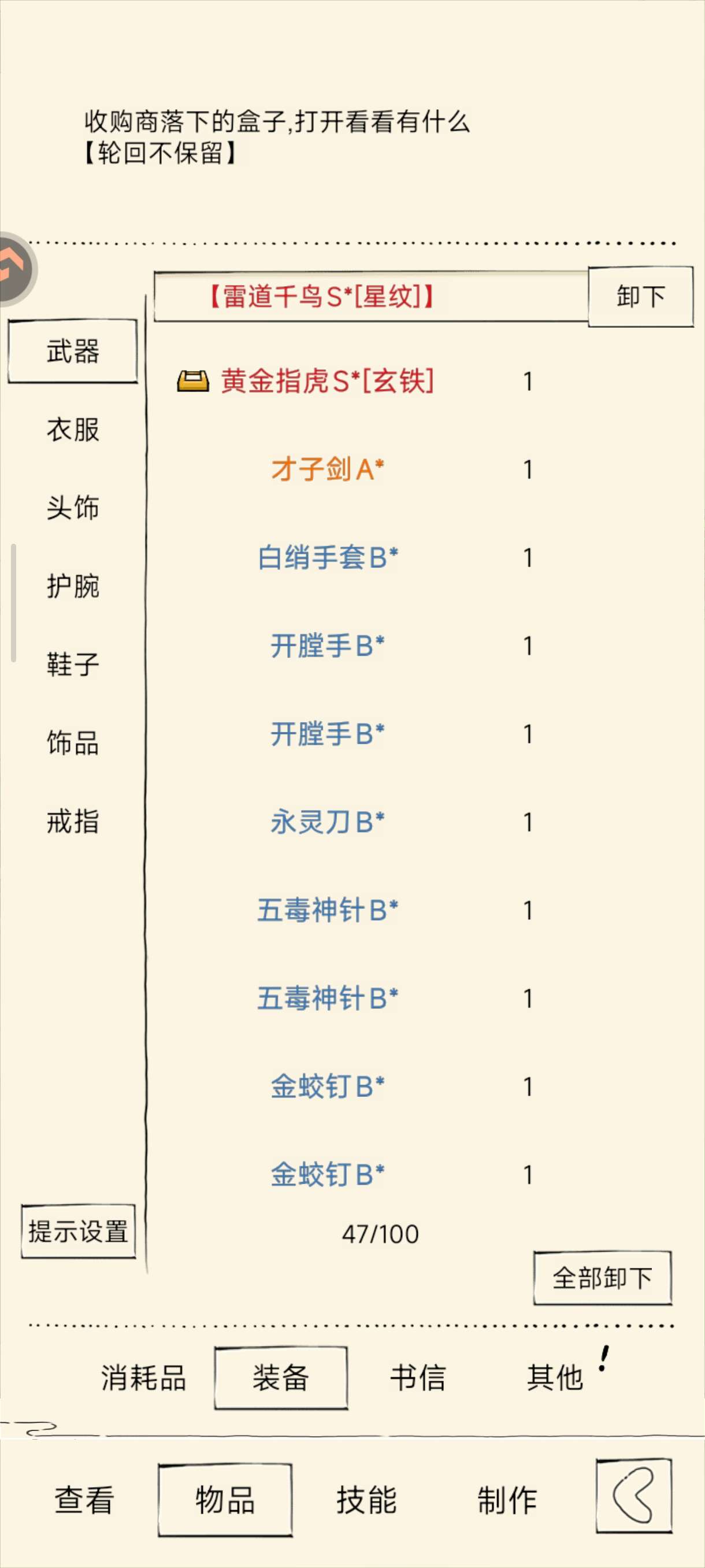The width and height of the screenshot is (705, 1568).
Task: Switch to the 头饰 category
Action: (x=73, y=508)
